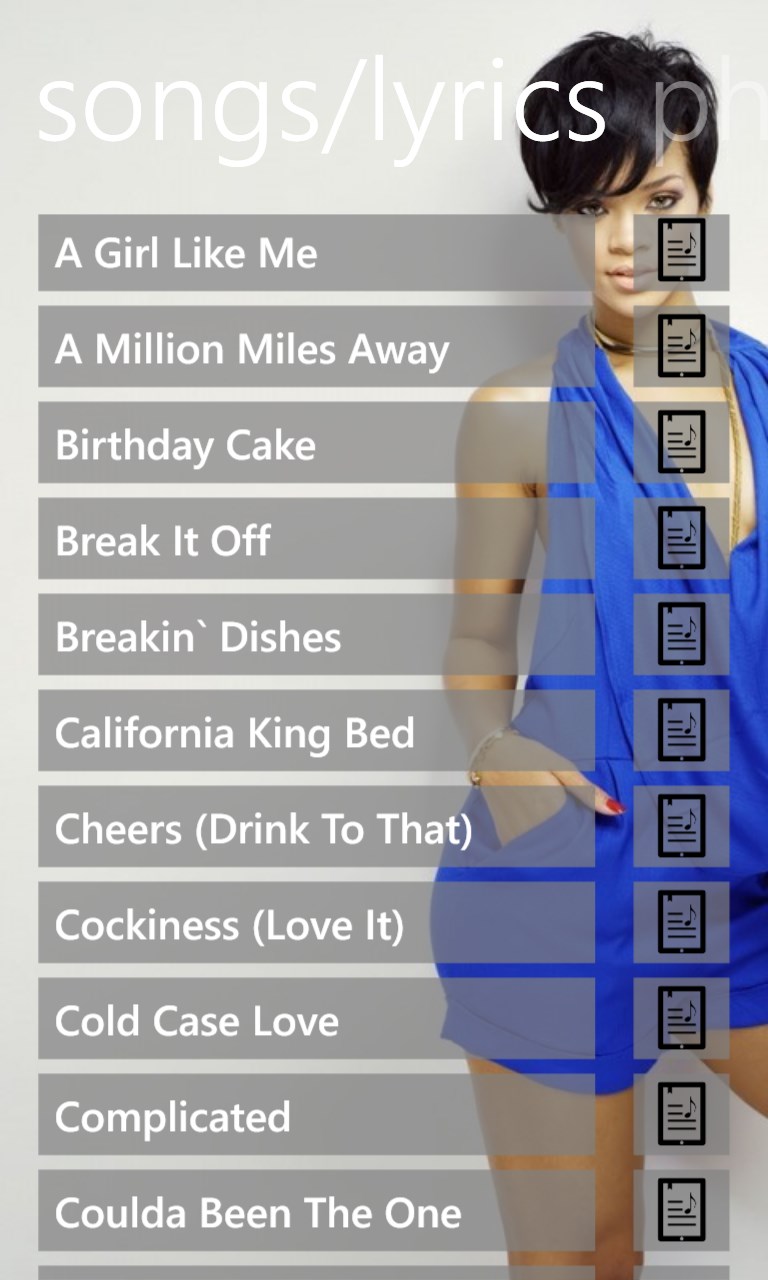
Task: Show lyrics for A Million Miles Away
Action: pyautogui.click(x=682, y=348)
